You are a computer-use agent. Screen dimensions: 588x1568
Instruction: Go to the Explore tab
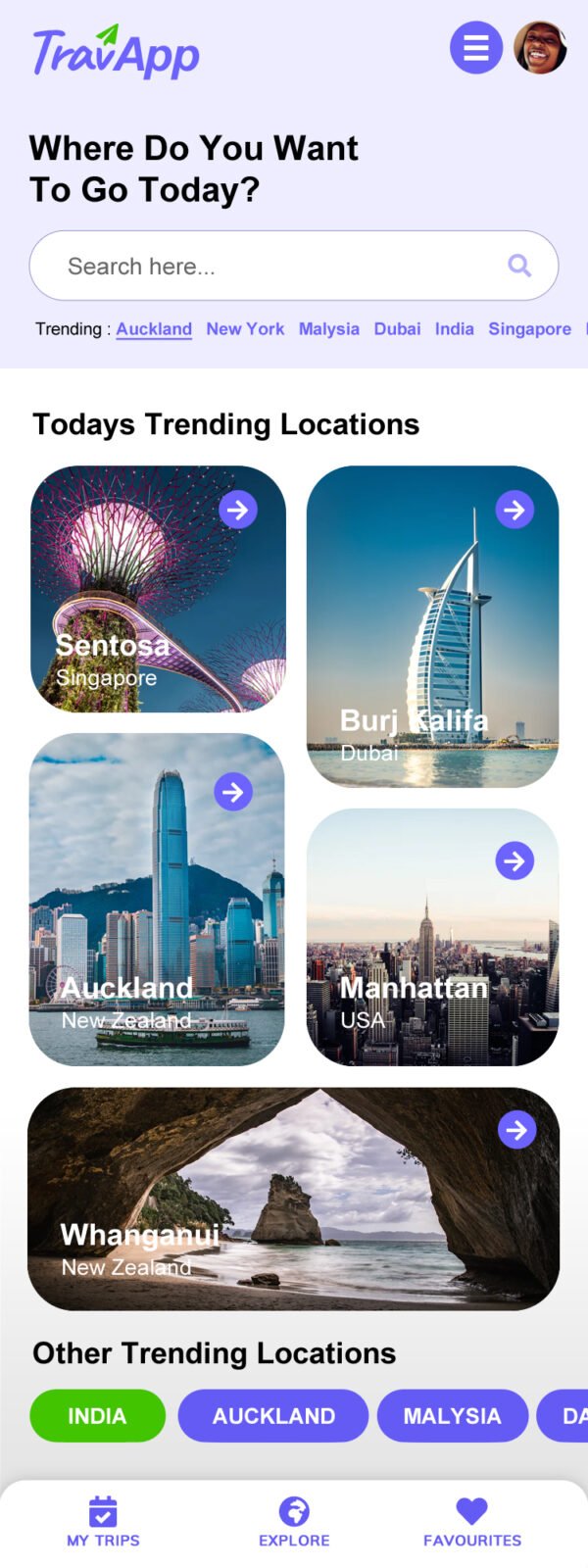click(294, 1521)
